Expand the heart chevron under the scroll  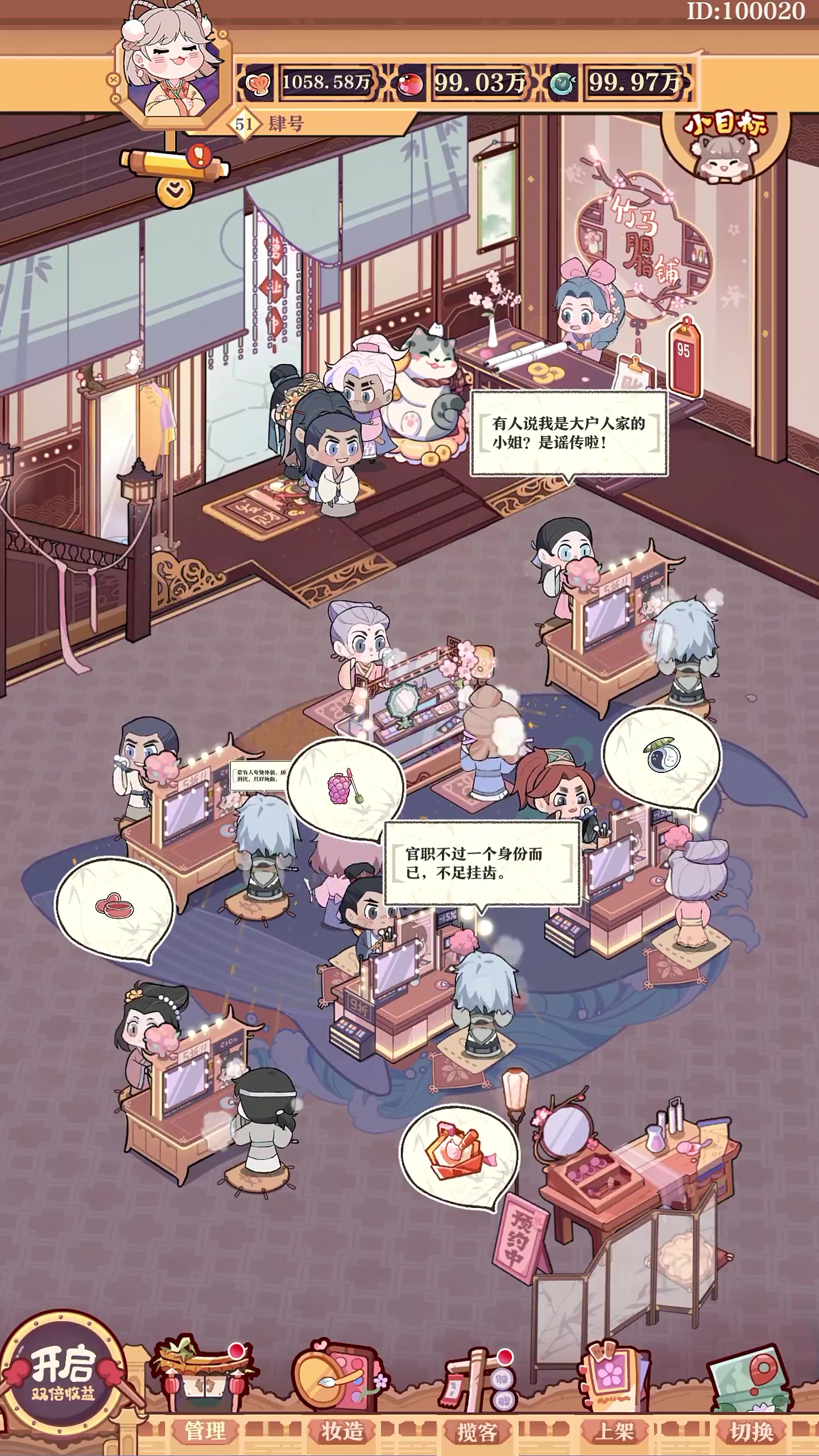(x=175, y=191)
